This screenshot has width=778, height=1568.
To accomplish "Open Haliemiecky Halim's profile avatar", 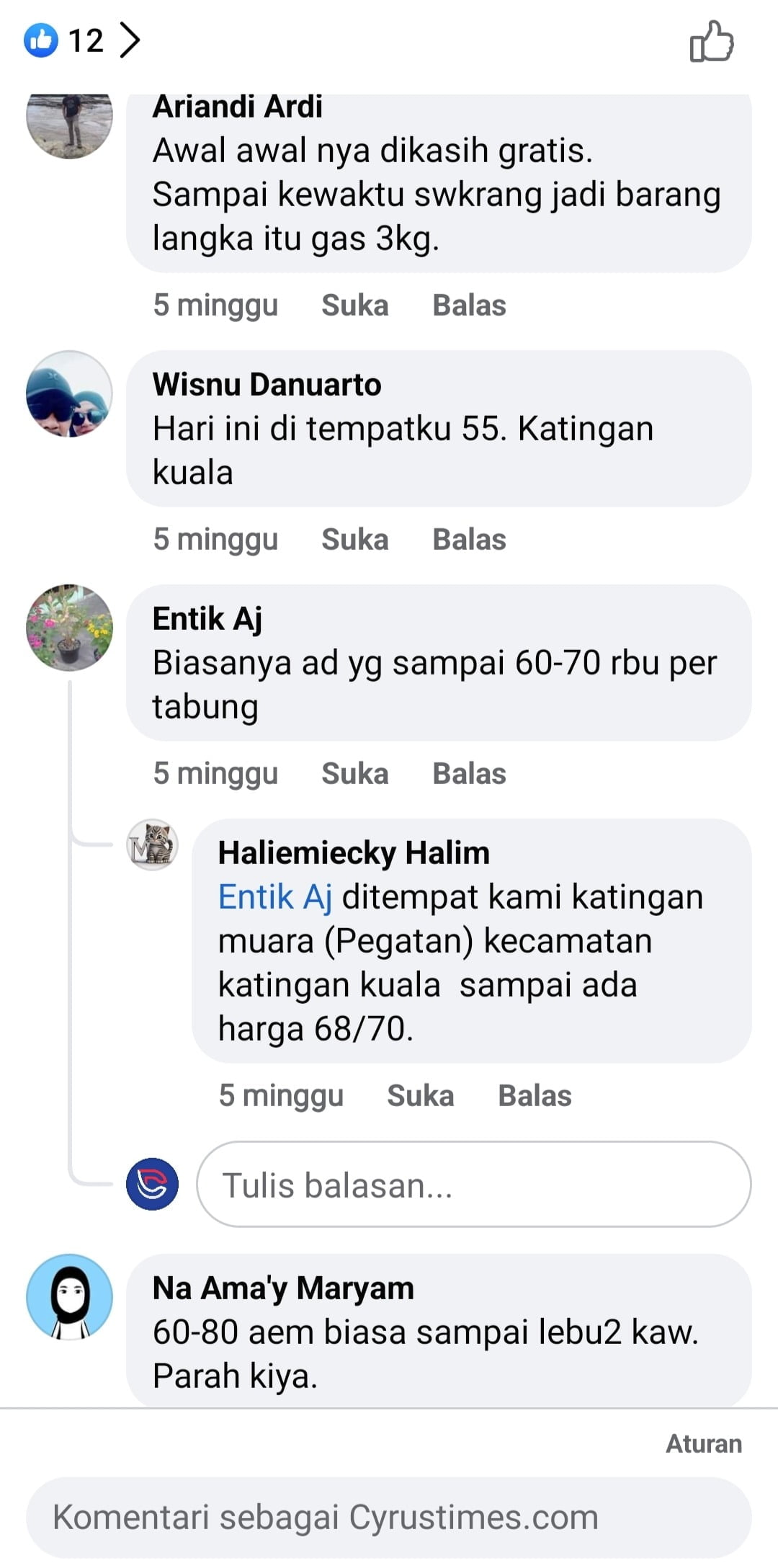I will (153, 845).
